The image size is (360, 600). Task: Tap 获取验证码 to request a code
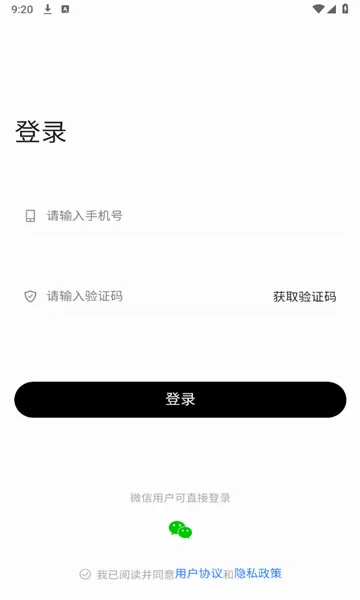click(305, 297)
